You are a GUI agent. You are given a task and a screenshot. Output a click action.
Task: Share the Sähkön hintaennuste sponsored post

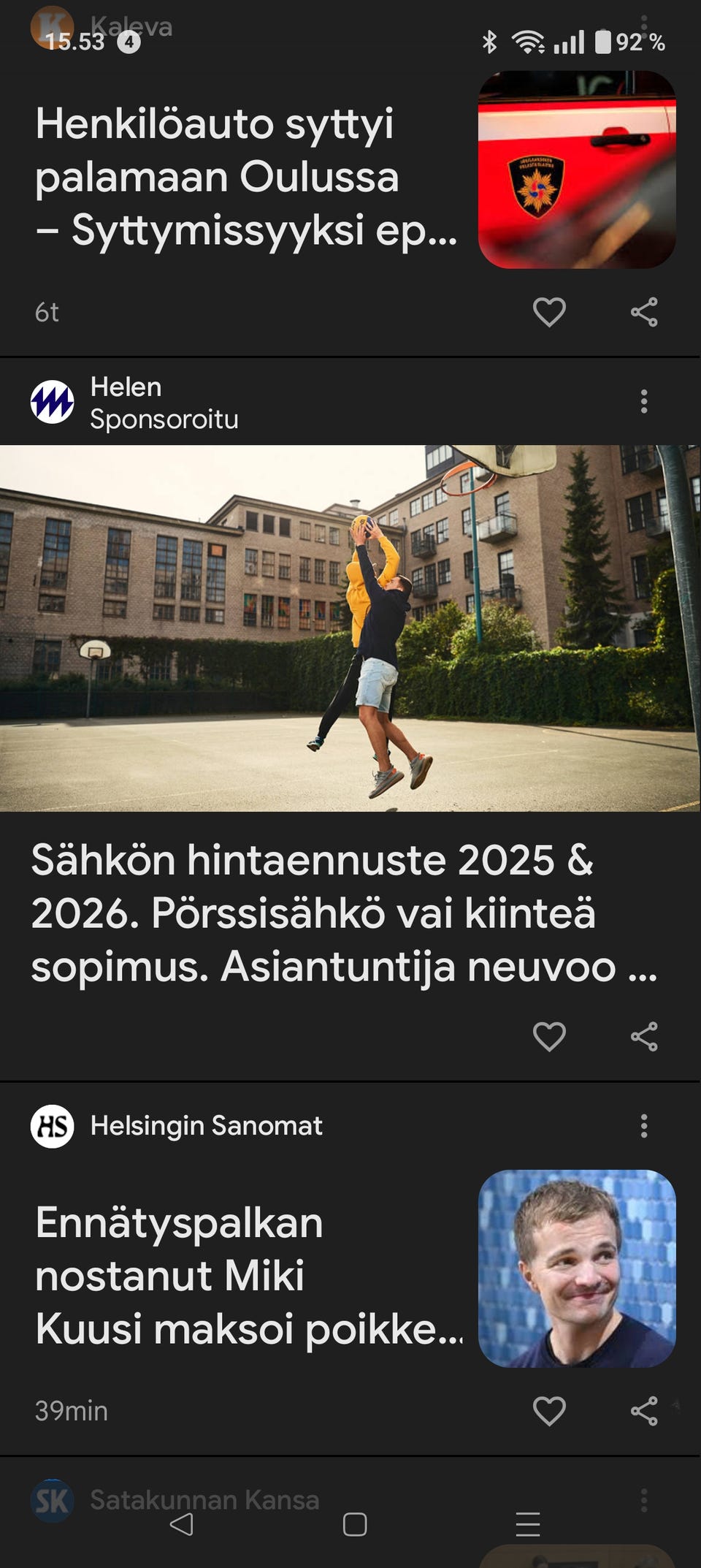pyautogui.click(x=644, y=1037)
